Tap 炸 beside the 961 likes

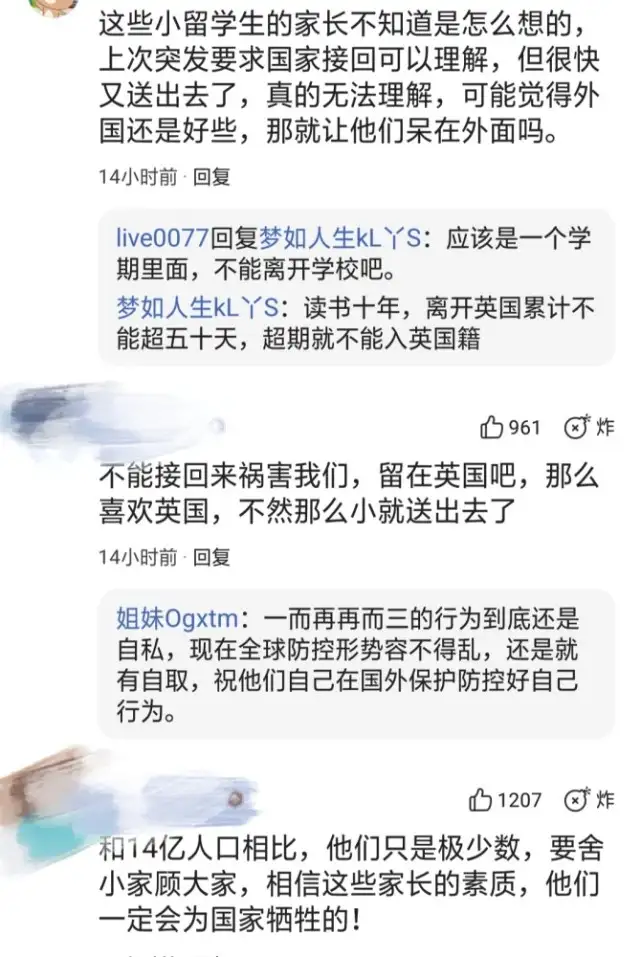[x=589, y=427]
